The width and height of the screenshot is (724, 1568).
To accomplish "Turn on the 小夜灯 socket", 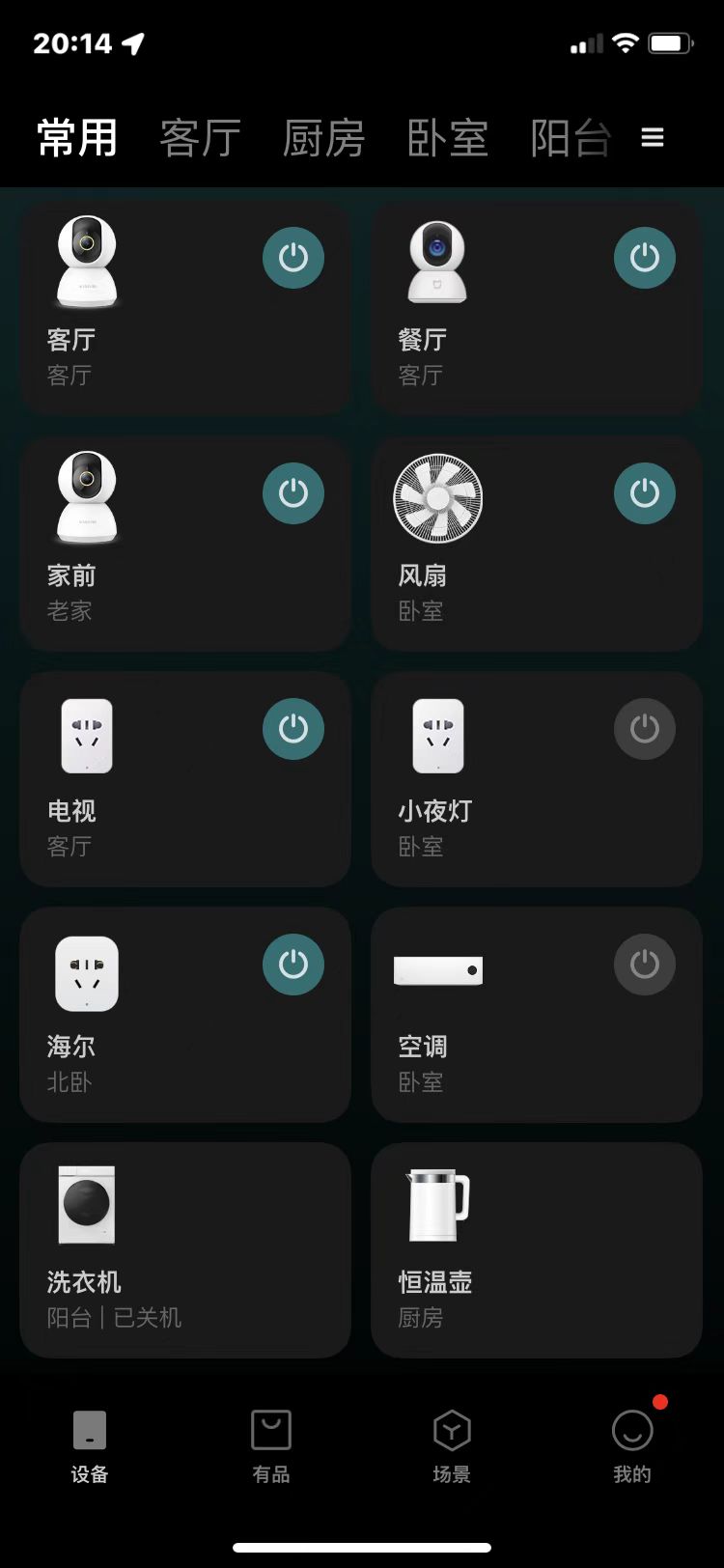I will (645, 729).
